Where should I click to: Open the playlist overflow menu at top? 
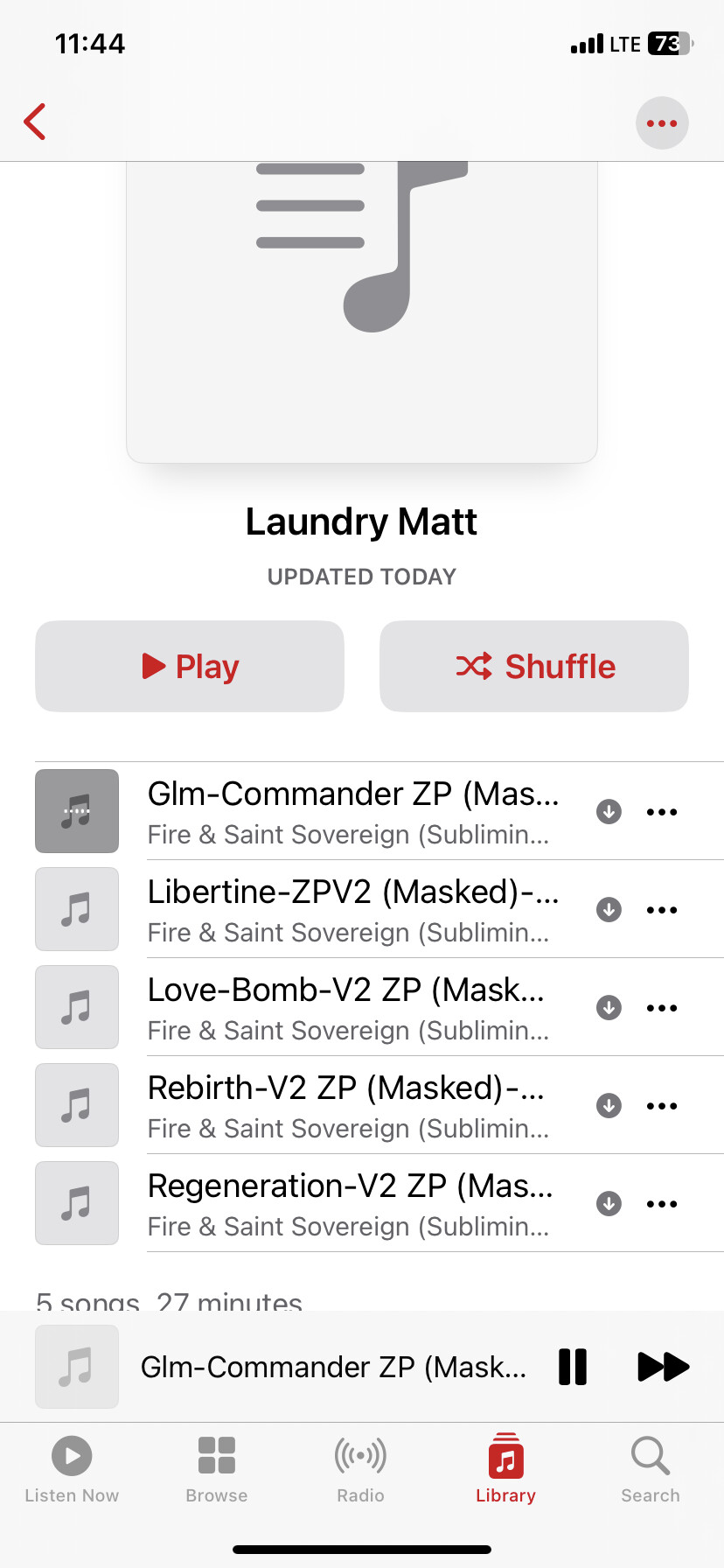(x=662, y=123)
